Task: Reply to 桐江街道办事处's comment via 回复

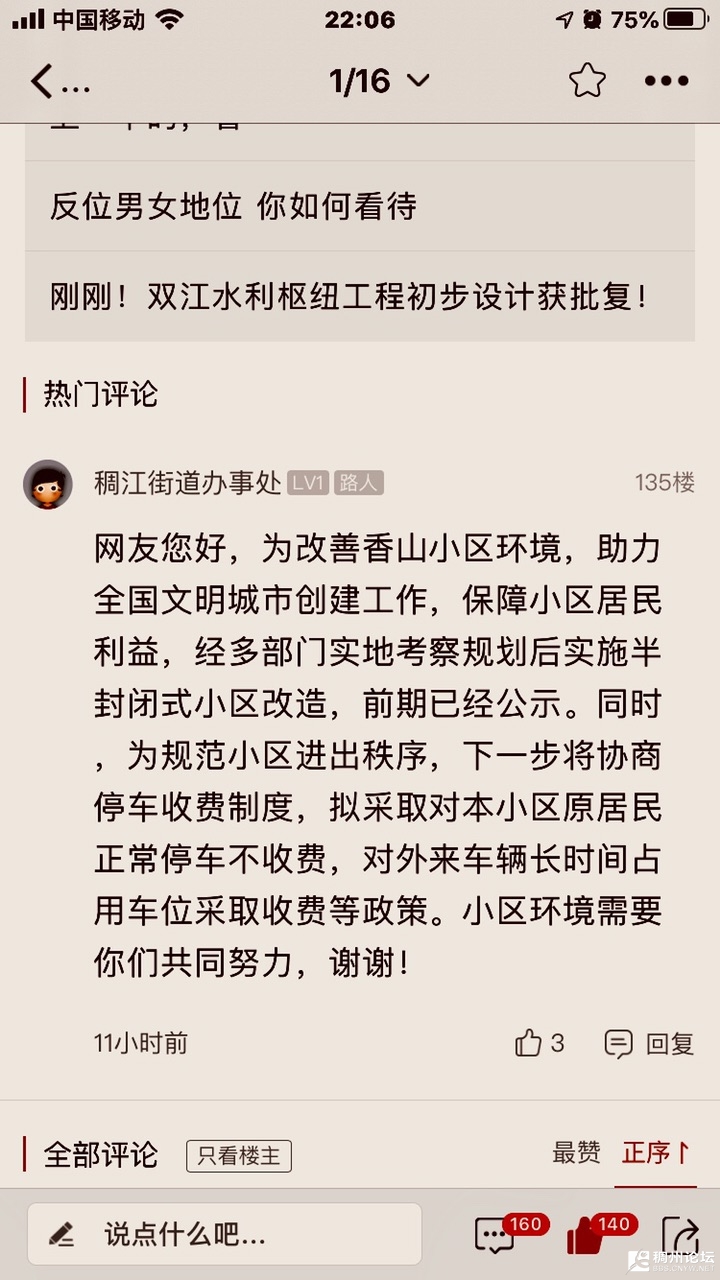Action: click(x=650, y=1044)
